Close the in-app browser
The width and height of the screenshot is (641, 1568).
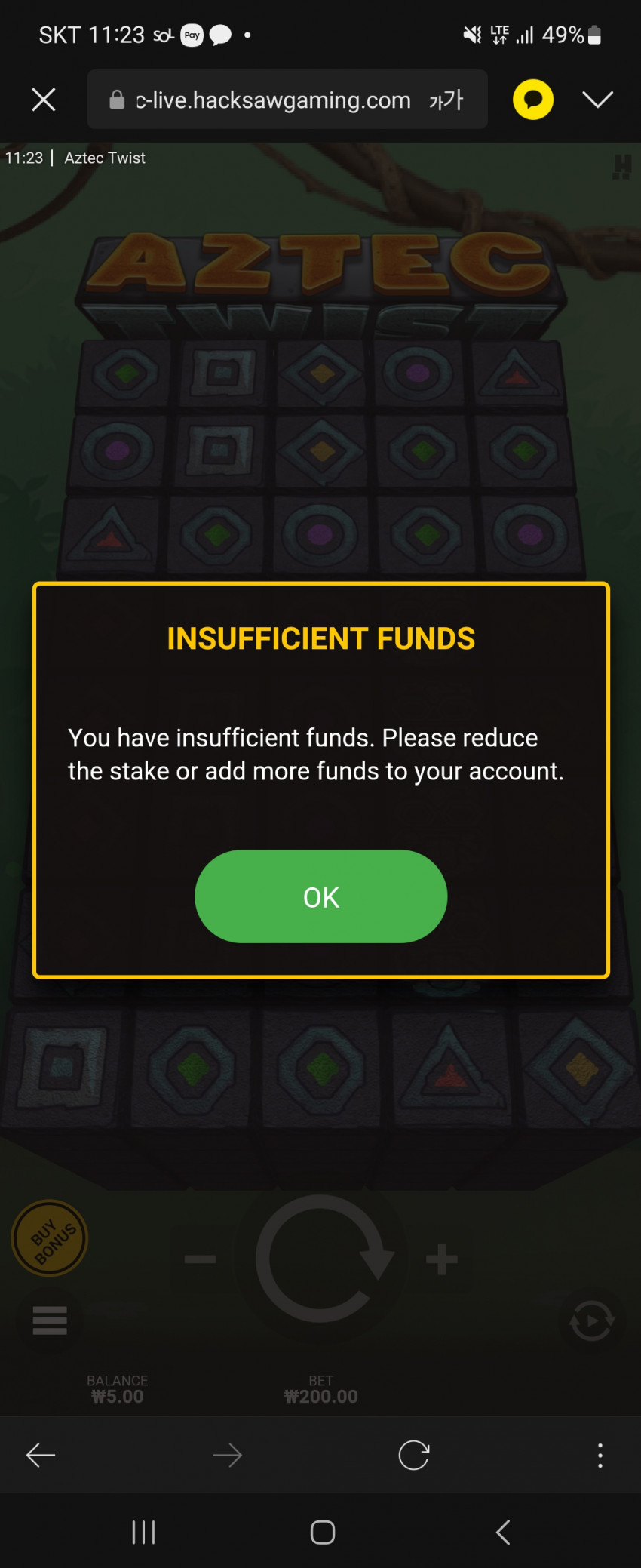click(x=44, y=100)
